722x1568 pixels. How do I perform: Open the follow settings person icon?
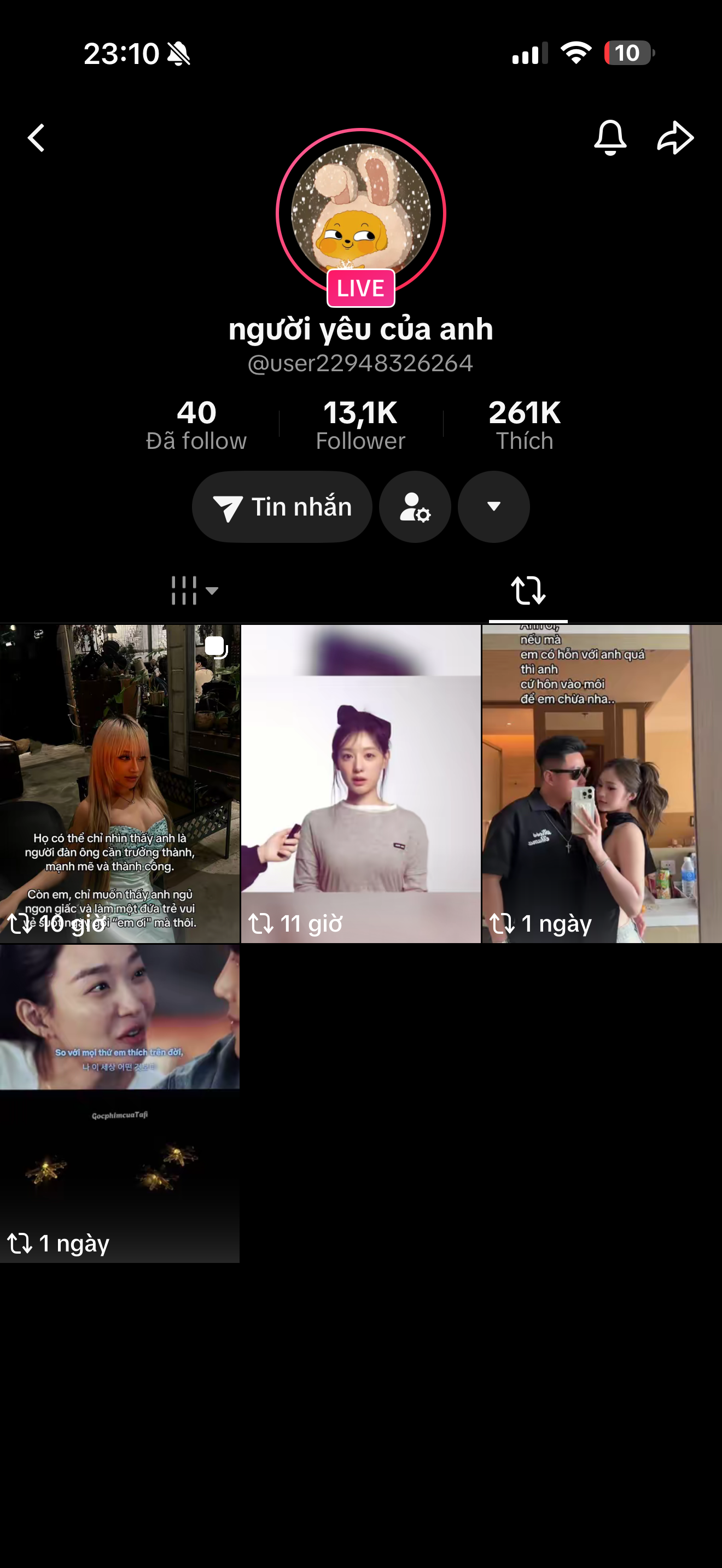(415, 506)
